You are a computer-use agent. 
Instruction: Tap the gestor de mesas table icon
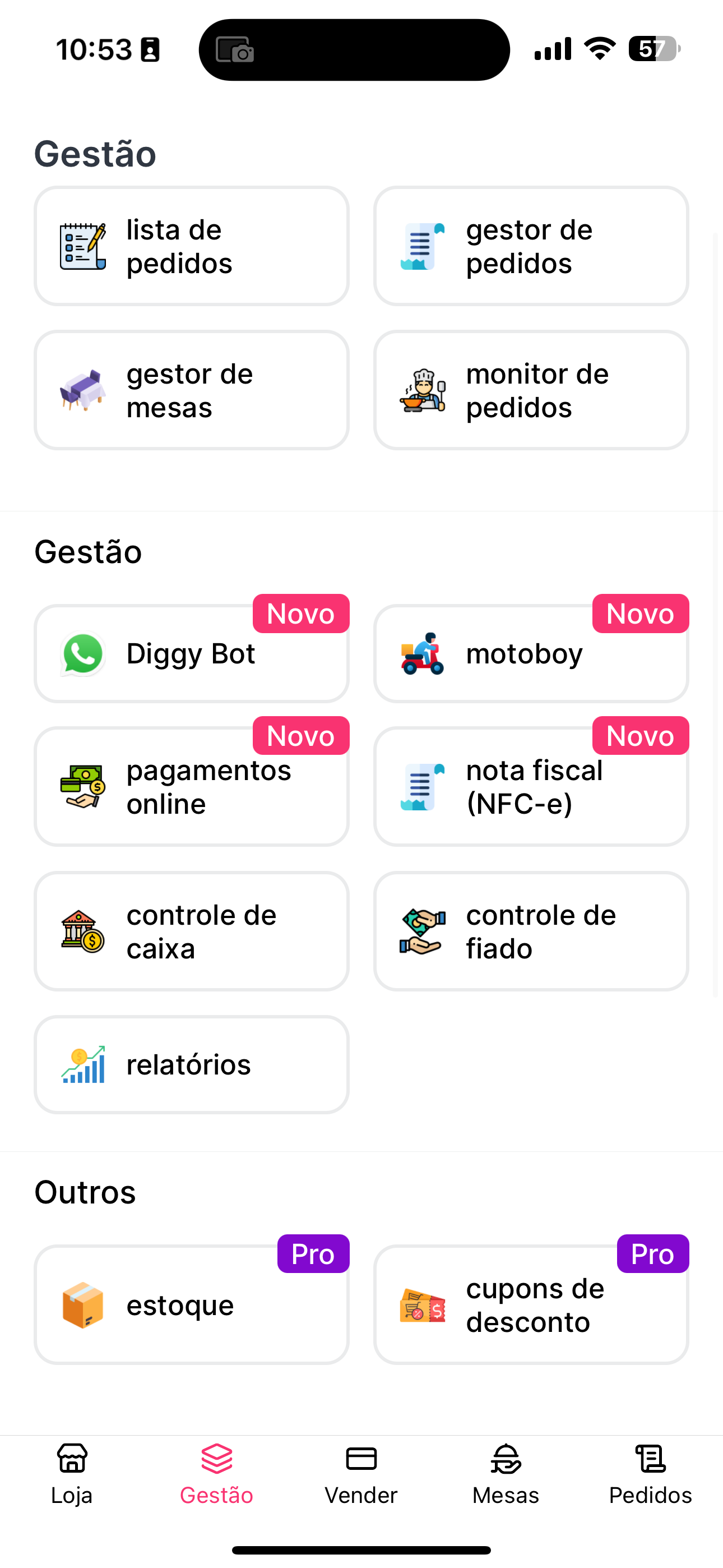[84, 390]
